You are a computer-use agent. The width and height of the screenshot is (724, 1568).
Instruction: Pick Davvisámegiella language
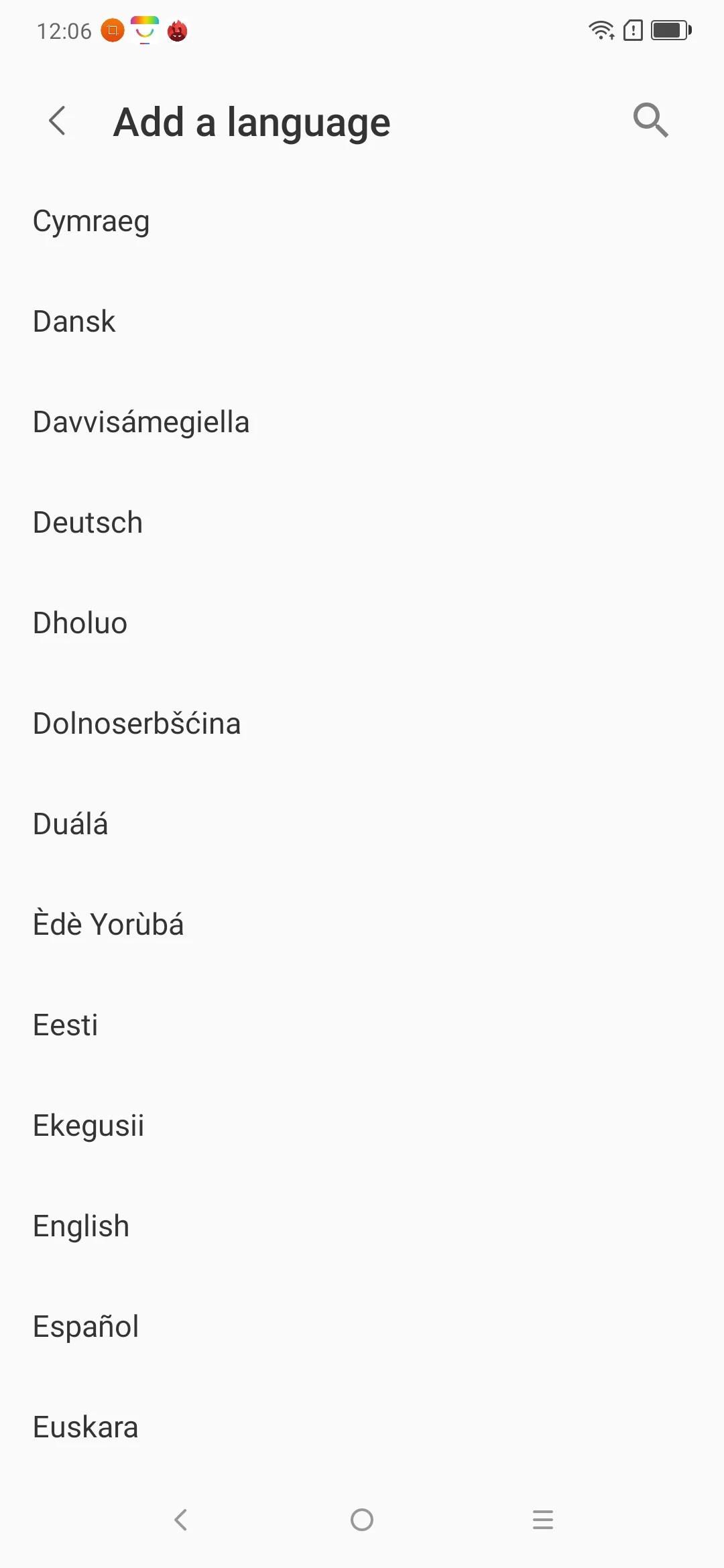(x=362, y=422)
